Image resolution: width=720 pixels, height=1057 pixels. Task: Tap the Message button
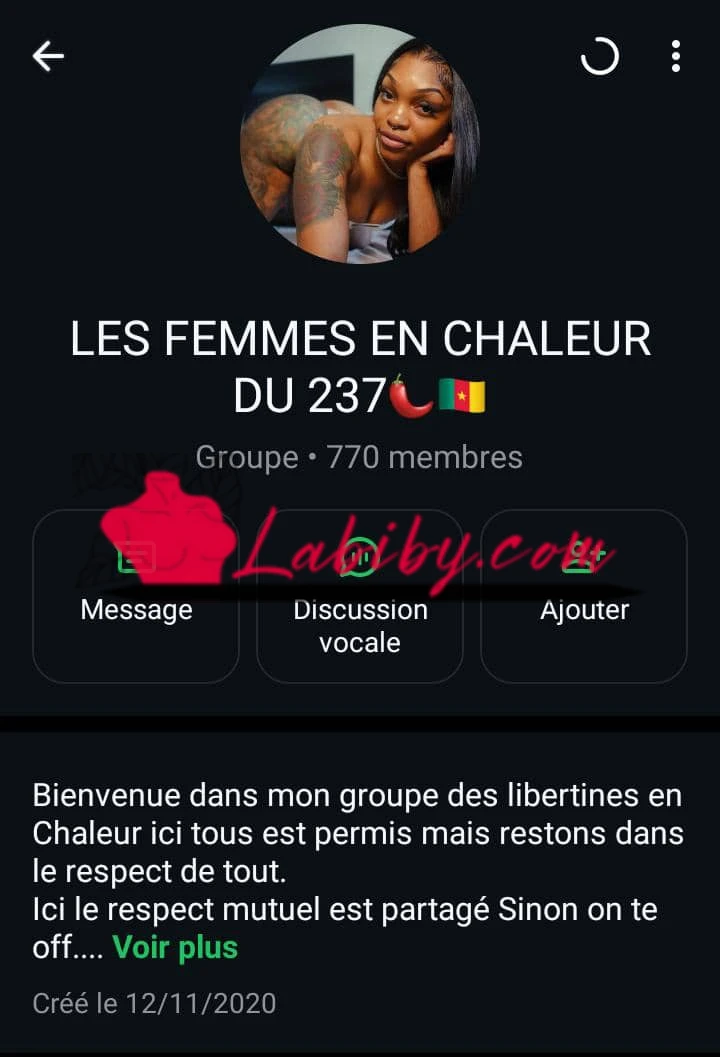pos(136,596)
